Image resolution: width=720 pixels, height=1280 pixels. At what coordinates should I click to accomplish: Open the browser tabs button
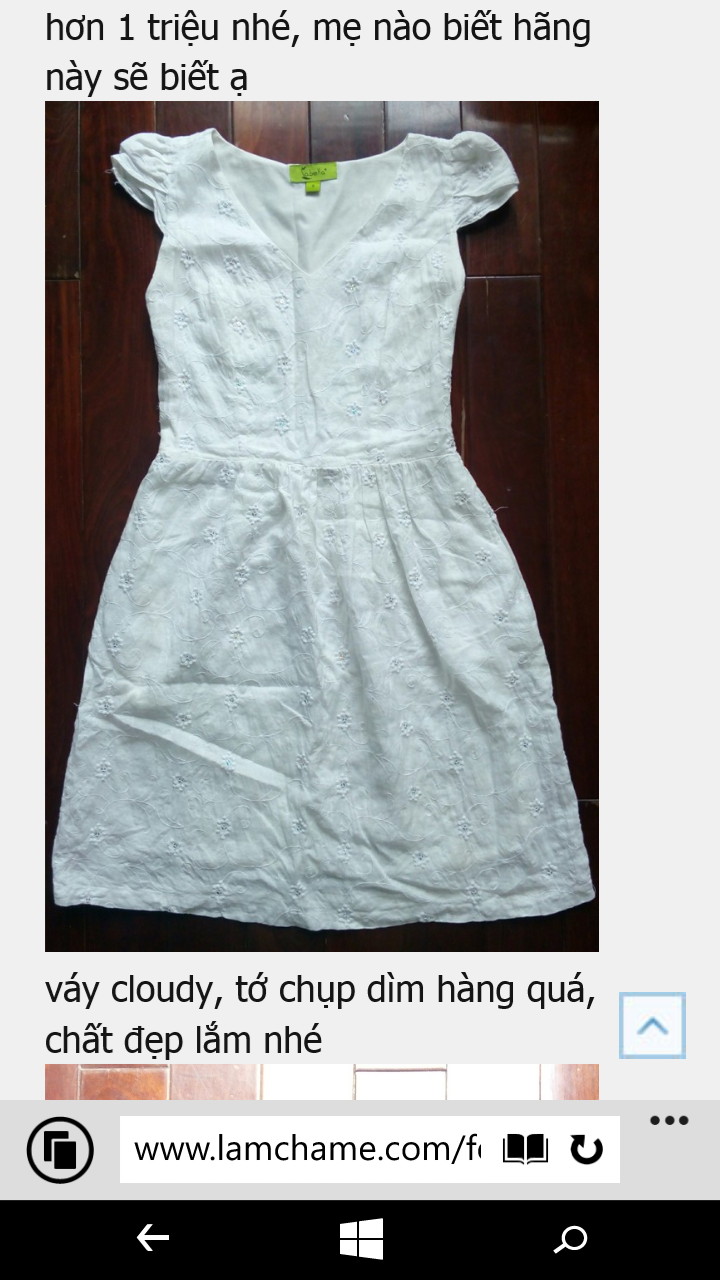coord(60,1150)
